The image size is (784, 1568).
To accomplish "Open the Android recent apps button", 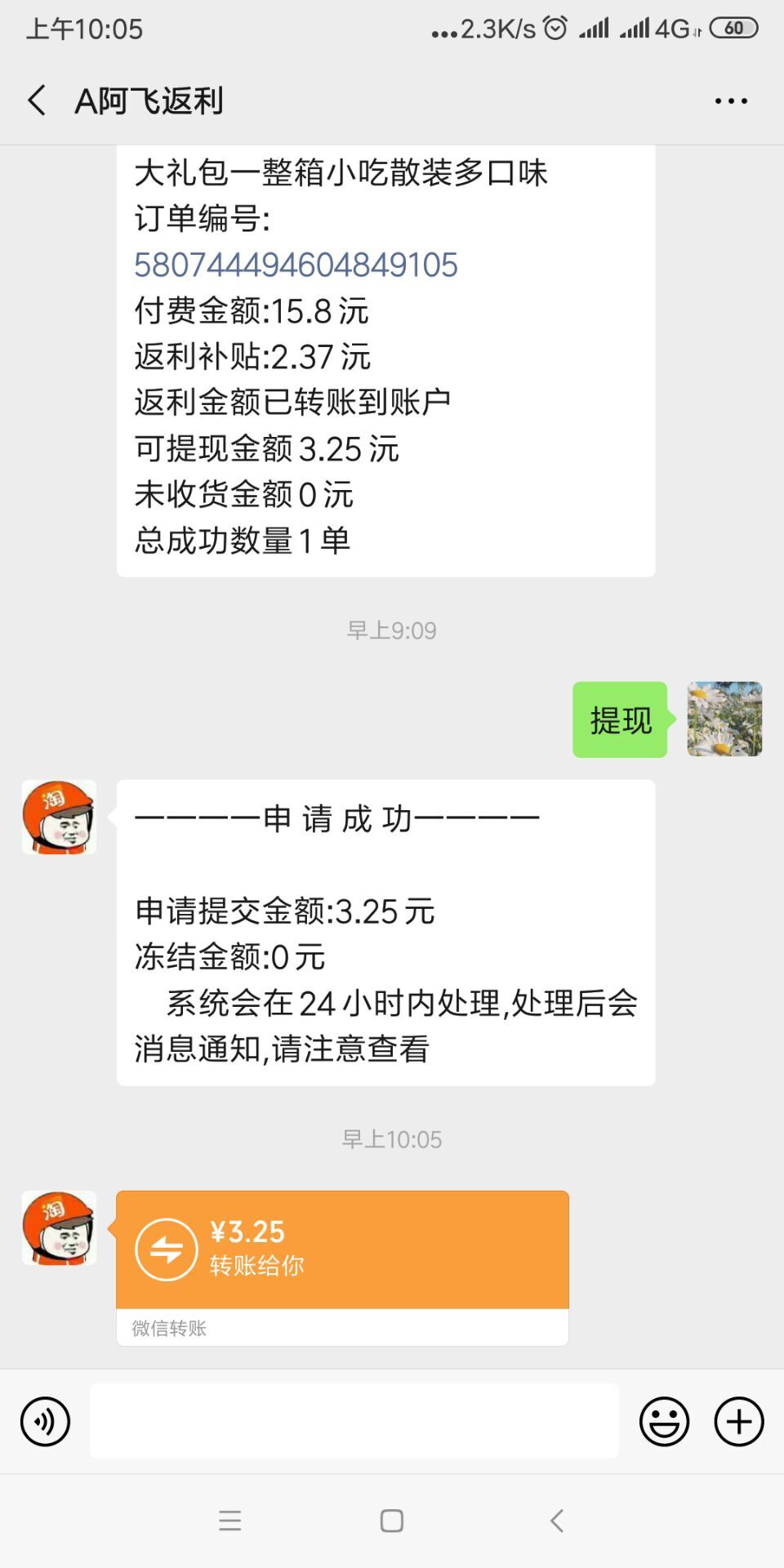I will [x=229, y=1520].
